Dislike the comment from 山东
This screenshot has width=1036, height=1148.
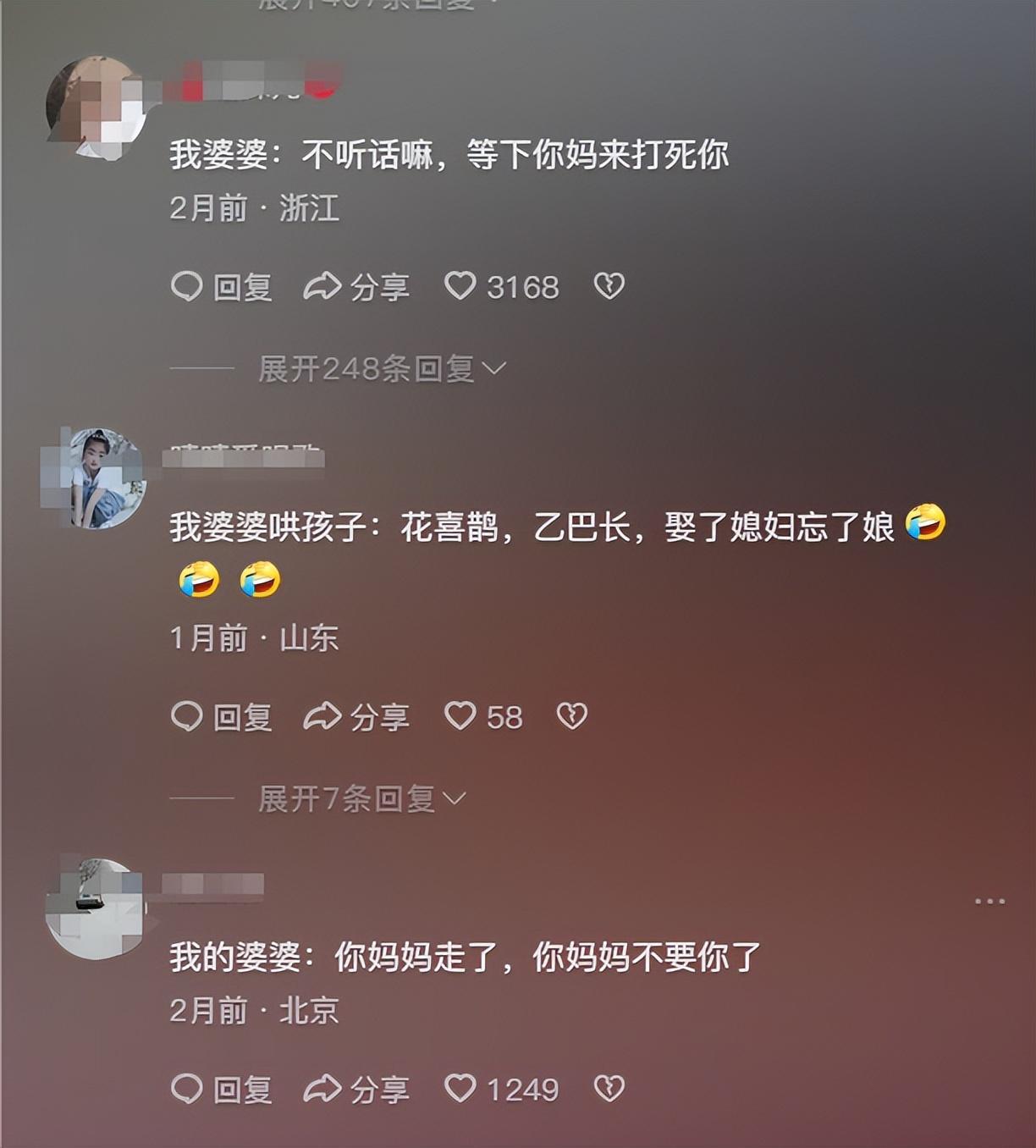point(572,716)
